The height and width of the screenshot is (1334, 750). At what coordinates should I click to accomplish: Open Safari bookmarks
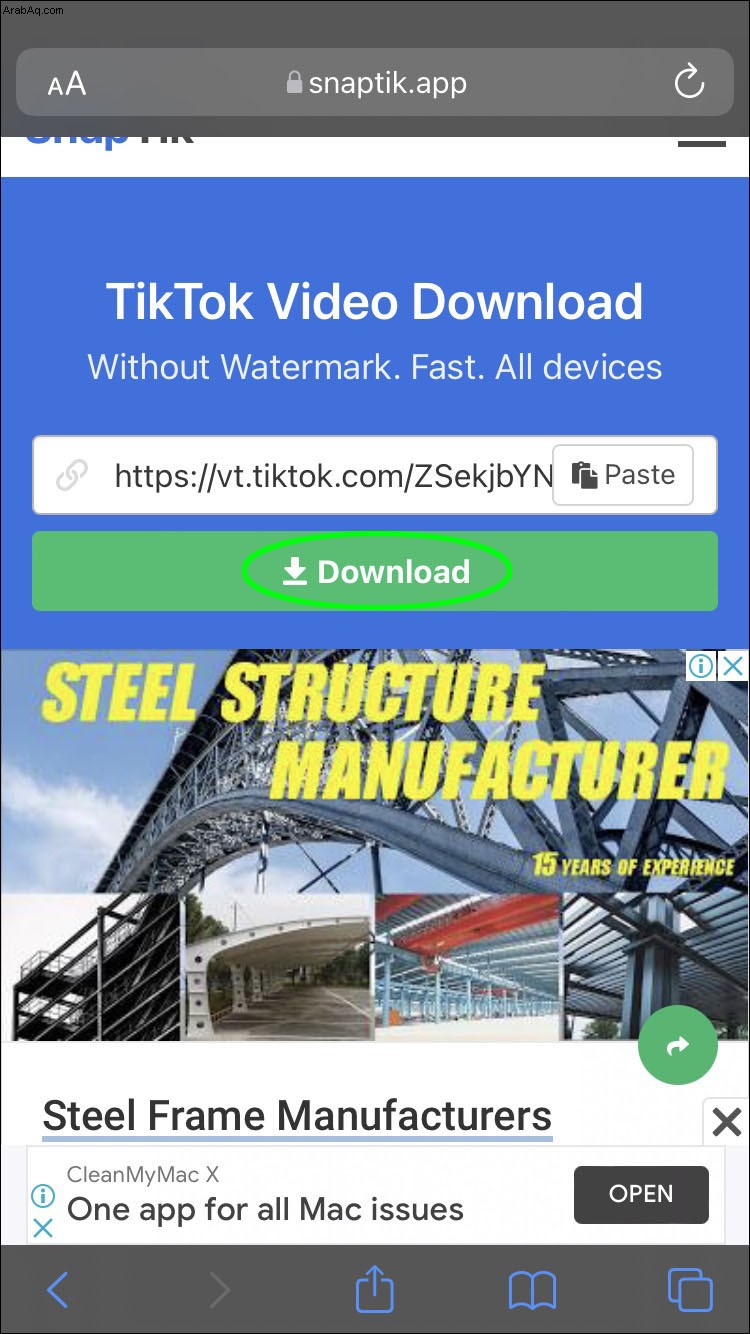click(531, 1291)
